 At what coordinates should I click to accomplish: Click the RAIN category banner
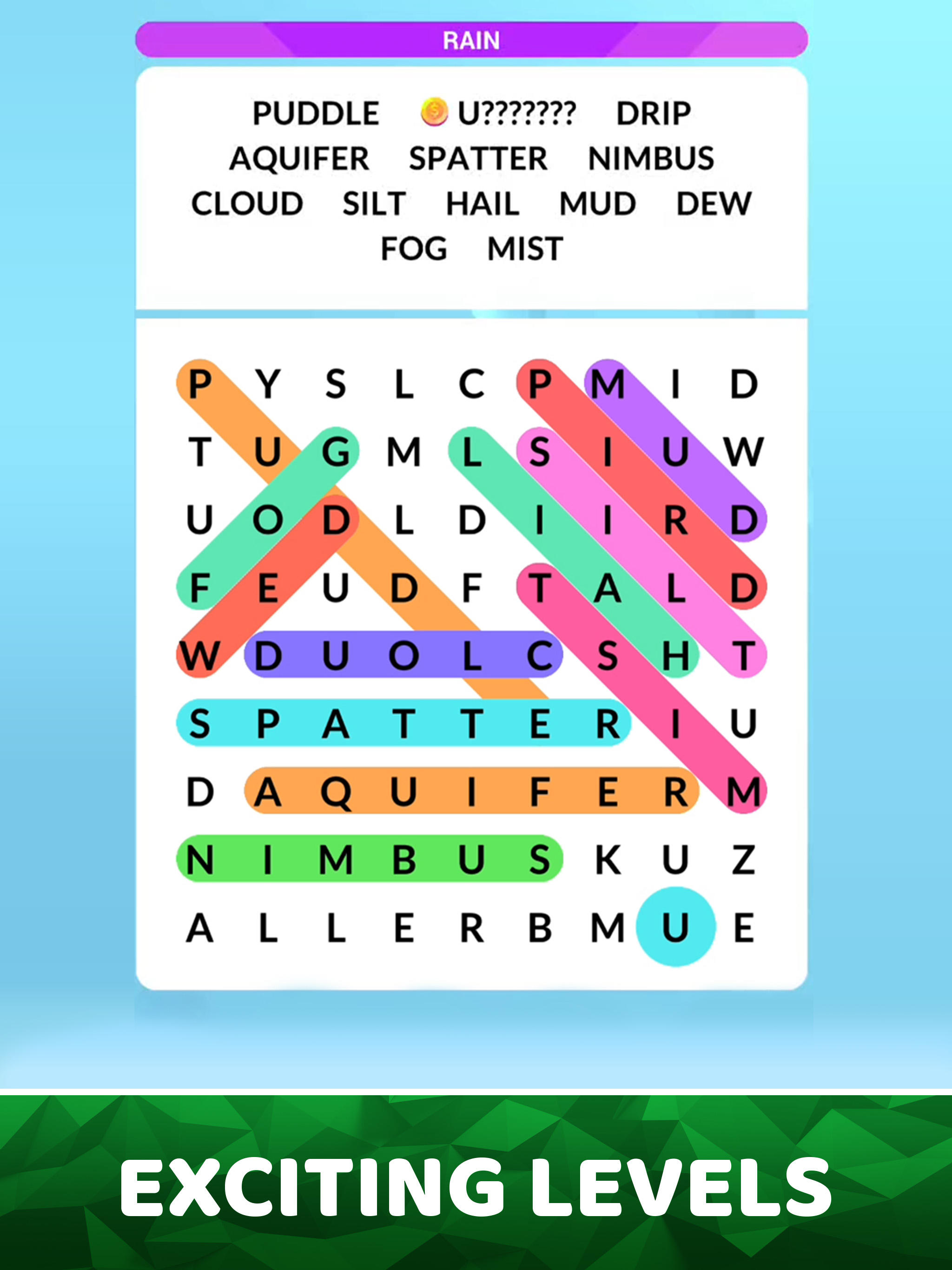coord(472,39)
